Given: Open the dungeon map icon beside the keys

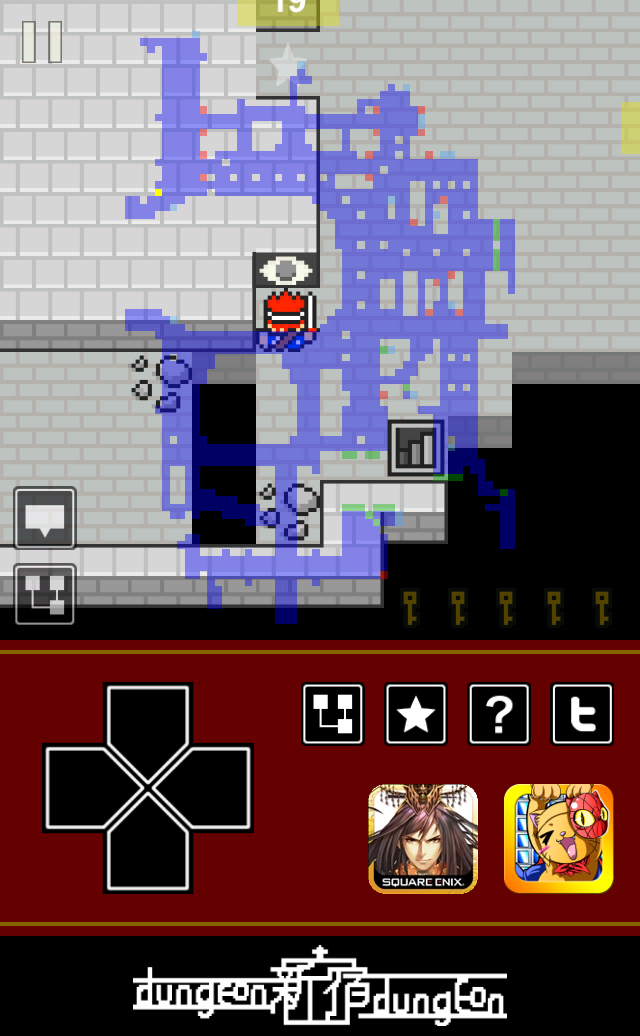Looking at the screenshot, I should tap(45, 595).
